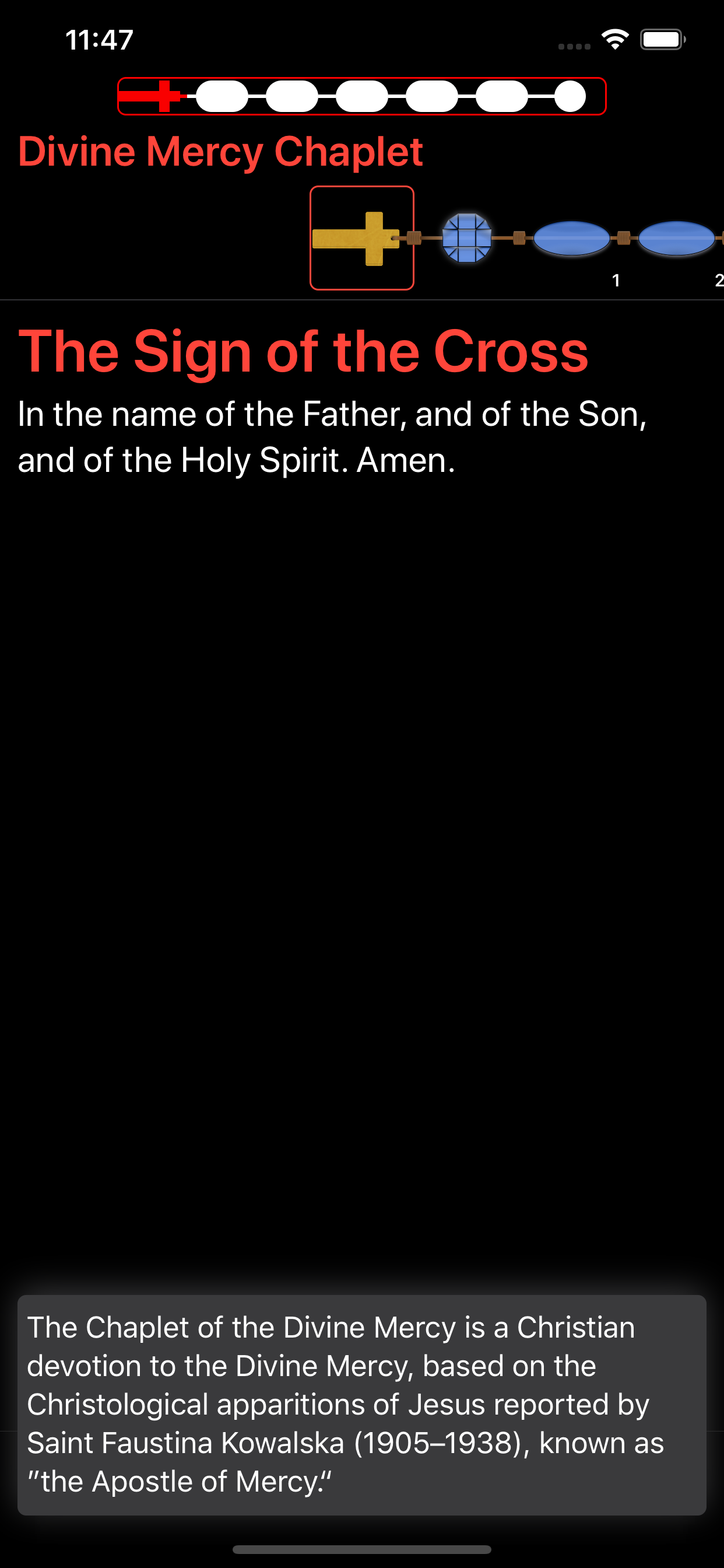
Task: Select the gold cross bead
Action: [361, 238]
